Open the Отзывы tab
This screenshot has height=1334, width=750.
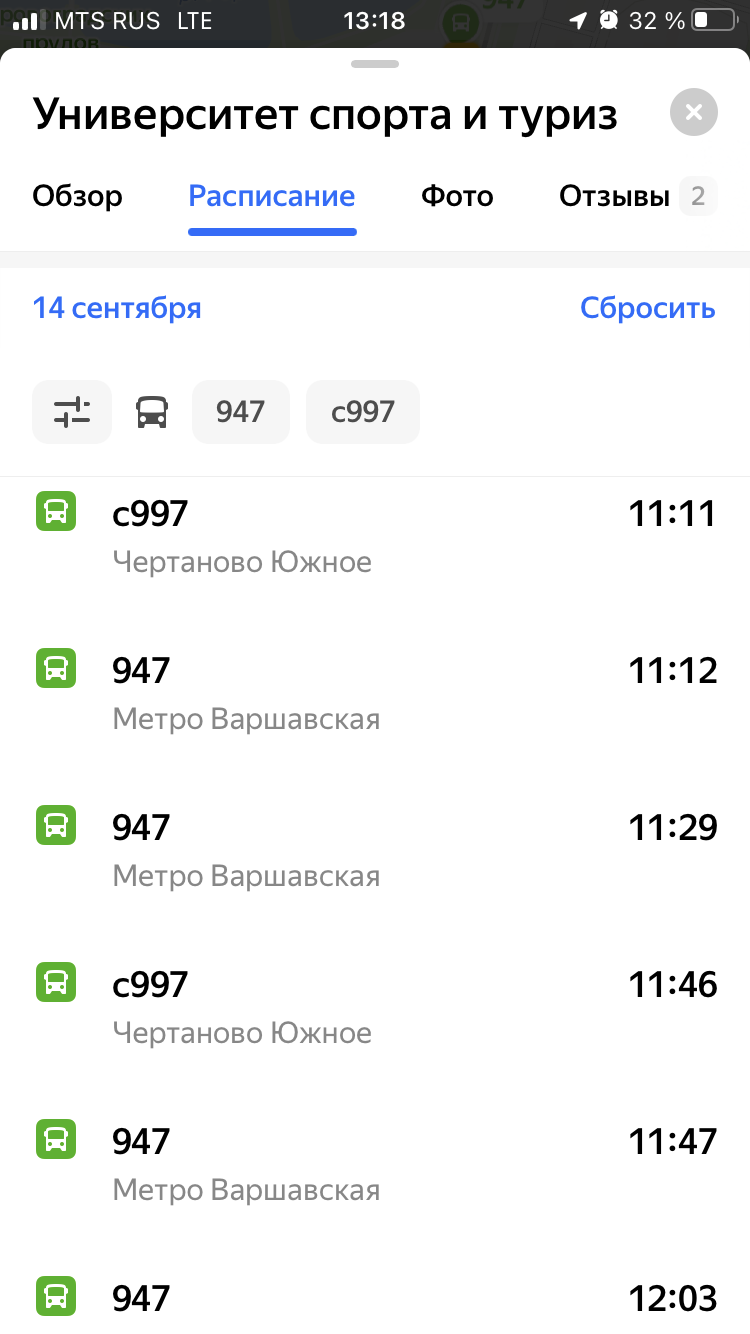pyautogui.click(x=638, y=196)
